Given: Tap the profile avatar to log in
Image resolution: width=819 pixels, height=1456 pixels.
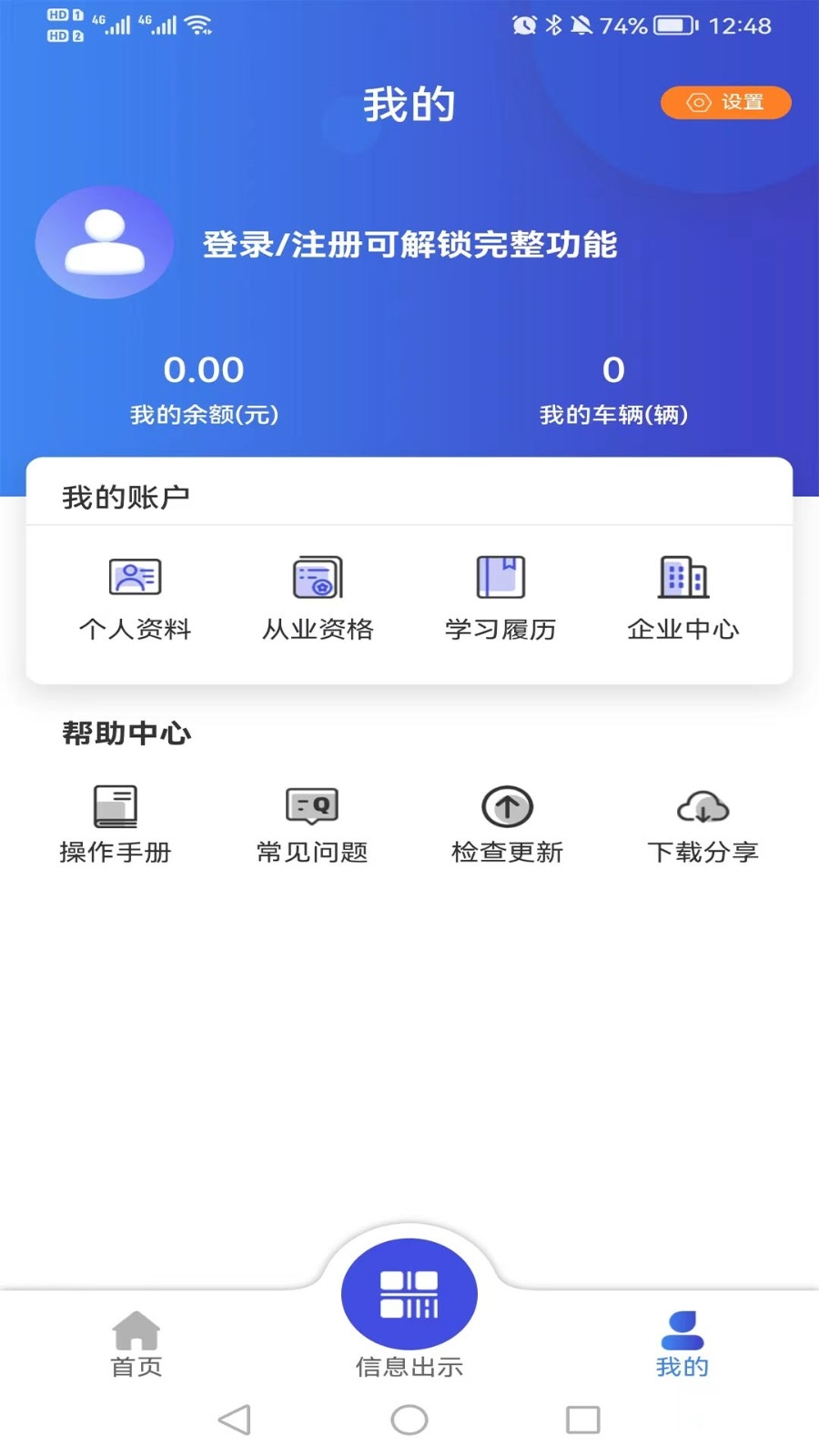Looking at the screenshot, I should (x=105, y=243).
